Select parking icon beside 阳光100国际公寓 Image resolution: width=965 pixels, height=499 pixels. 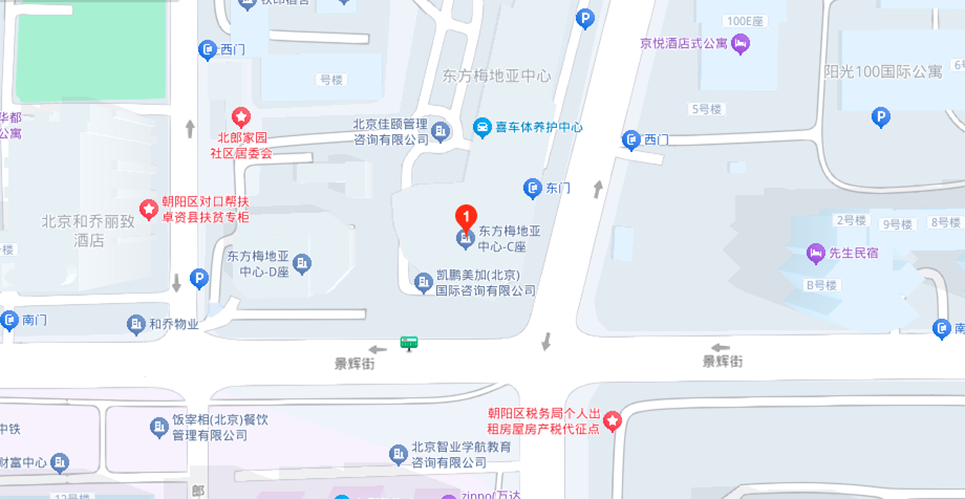click(x=881, y=118)
